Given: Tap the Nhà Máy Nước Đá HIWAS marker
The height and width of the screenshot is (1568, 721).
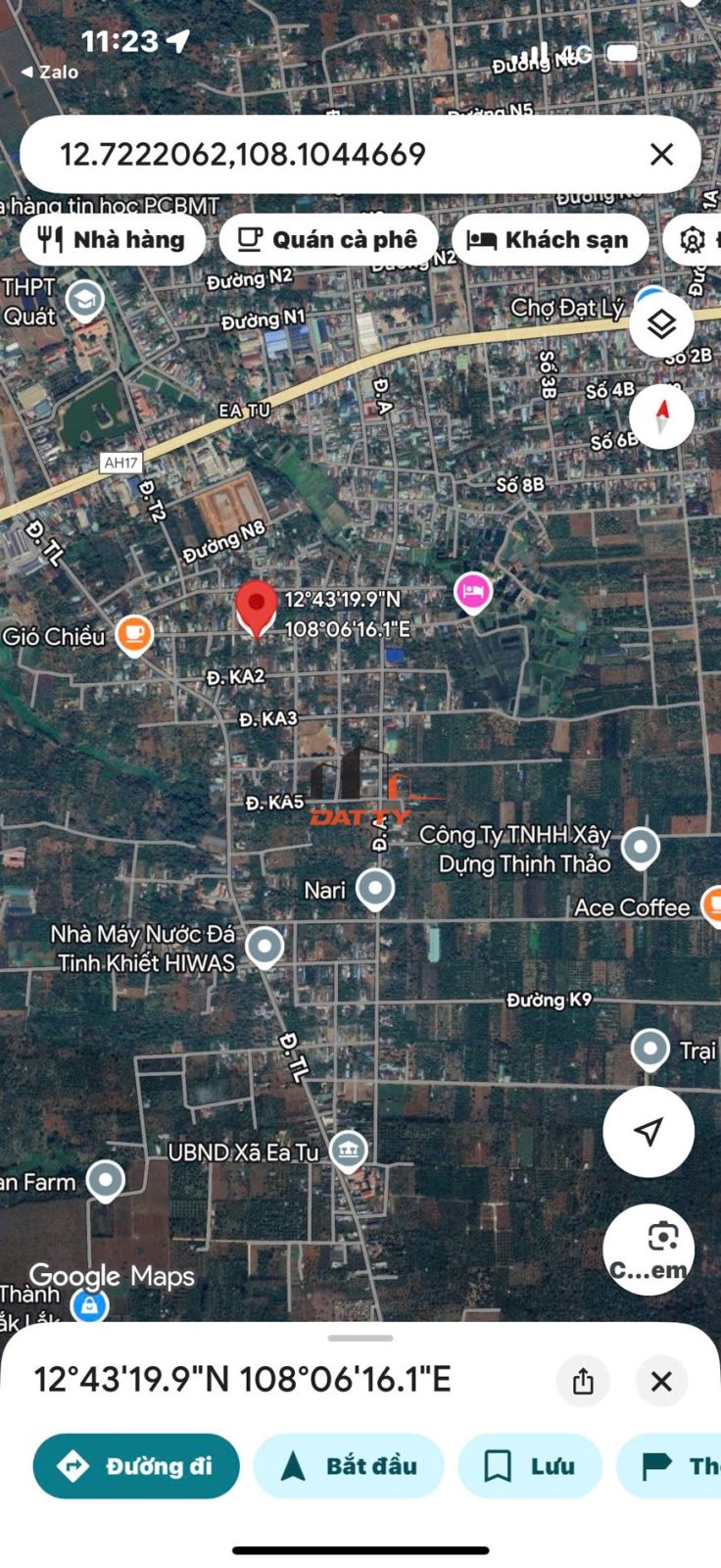Looking at the screenshot, I should [x=264, y=947].
